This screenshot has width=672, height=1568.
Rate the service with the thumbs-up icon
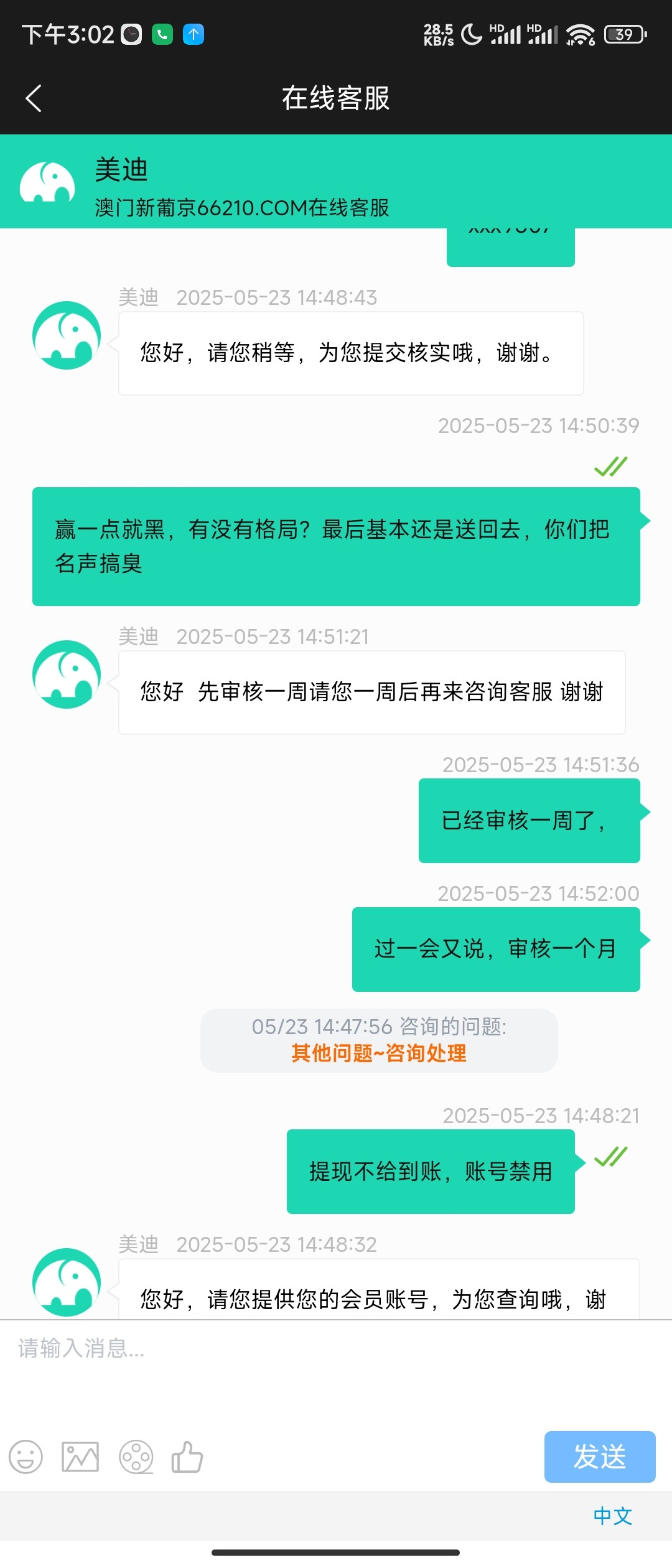tap(187, 1457)
